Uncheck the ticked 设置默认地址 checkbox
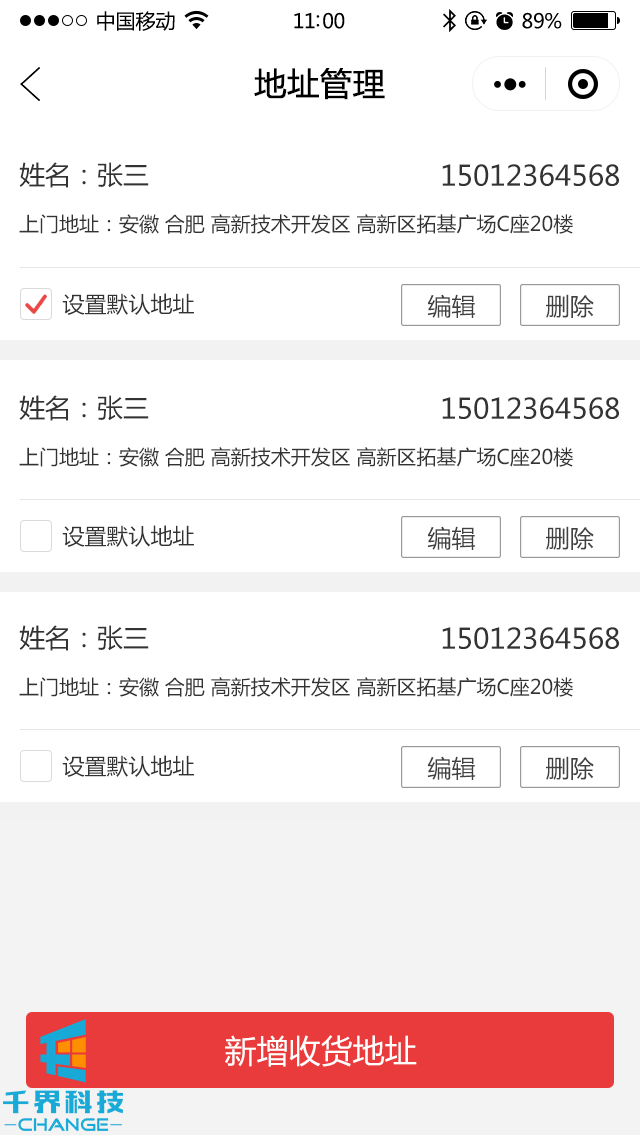The height and width of the screenshot is (1135, 640). 36,304
